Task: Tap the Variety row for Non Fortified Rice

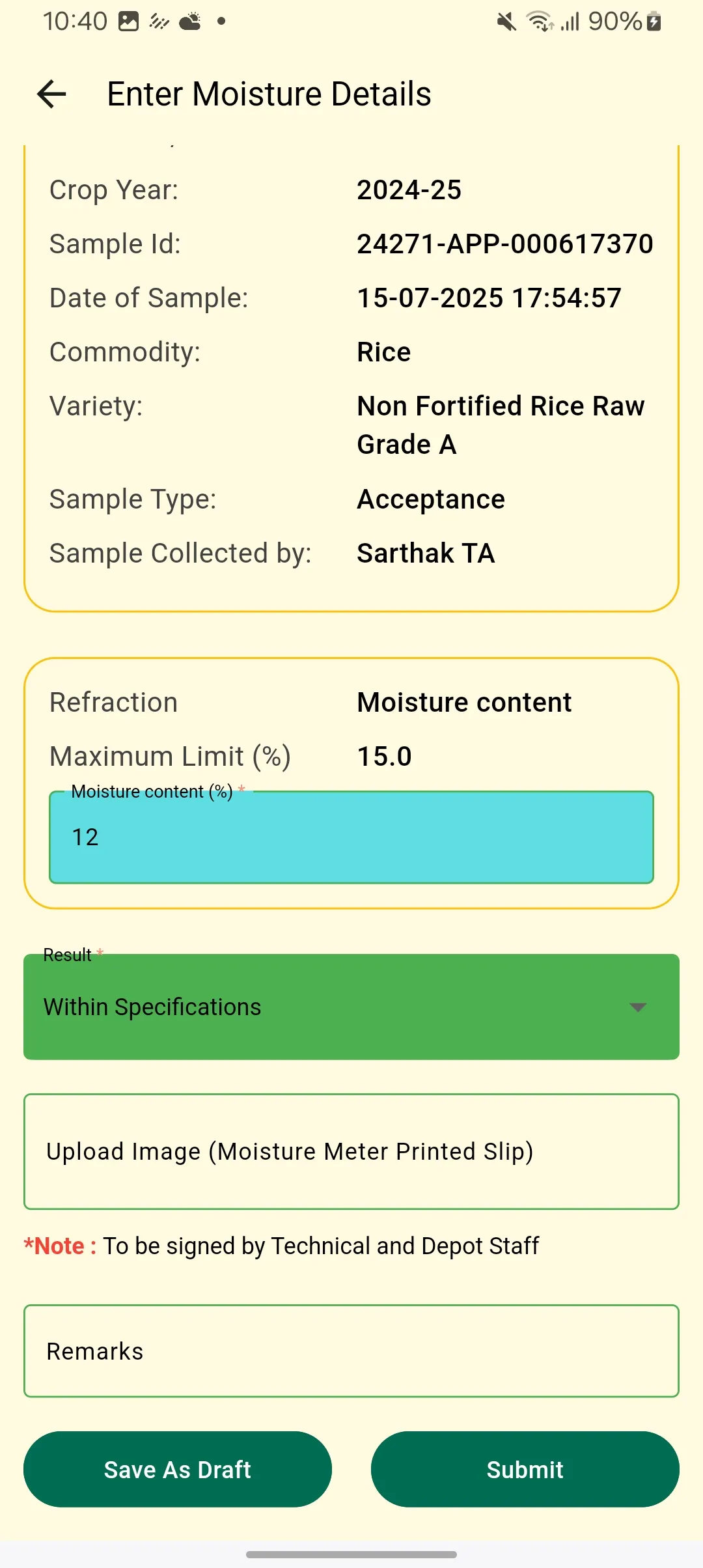Action: point(501,425)
